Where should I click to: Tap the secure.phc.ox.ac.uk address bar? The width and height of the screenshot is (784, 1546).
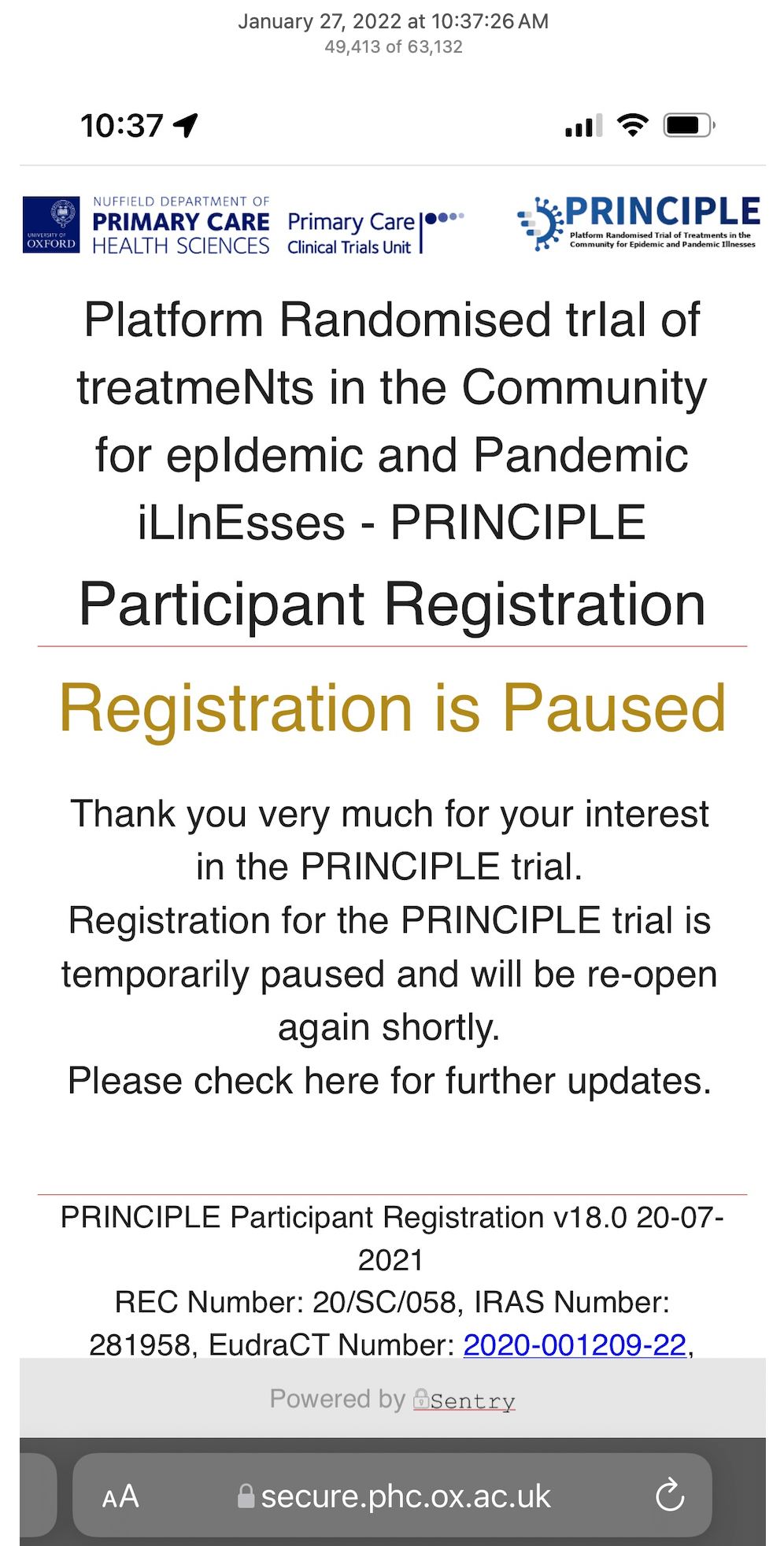(x=392, y=1495)
